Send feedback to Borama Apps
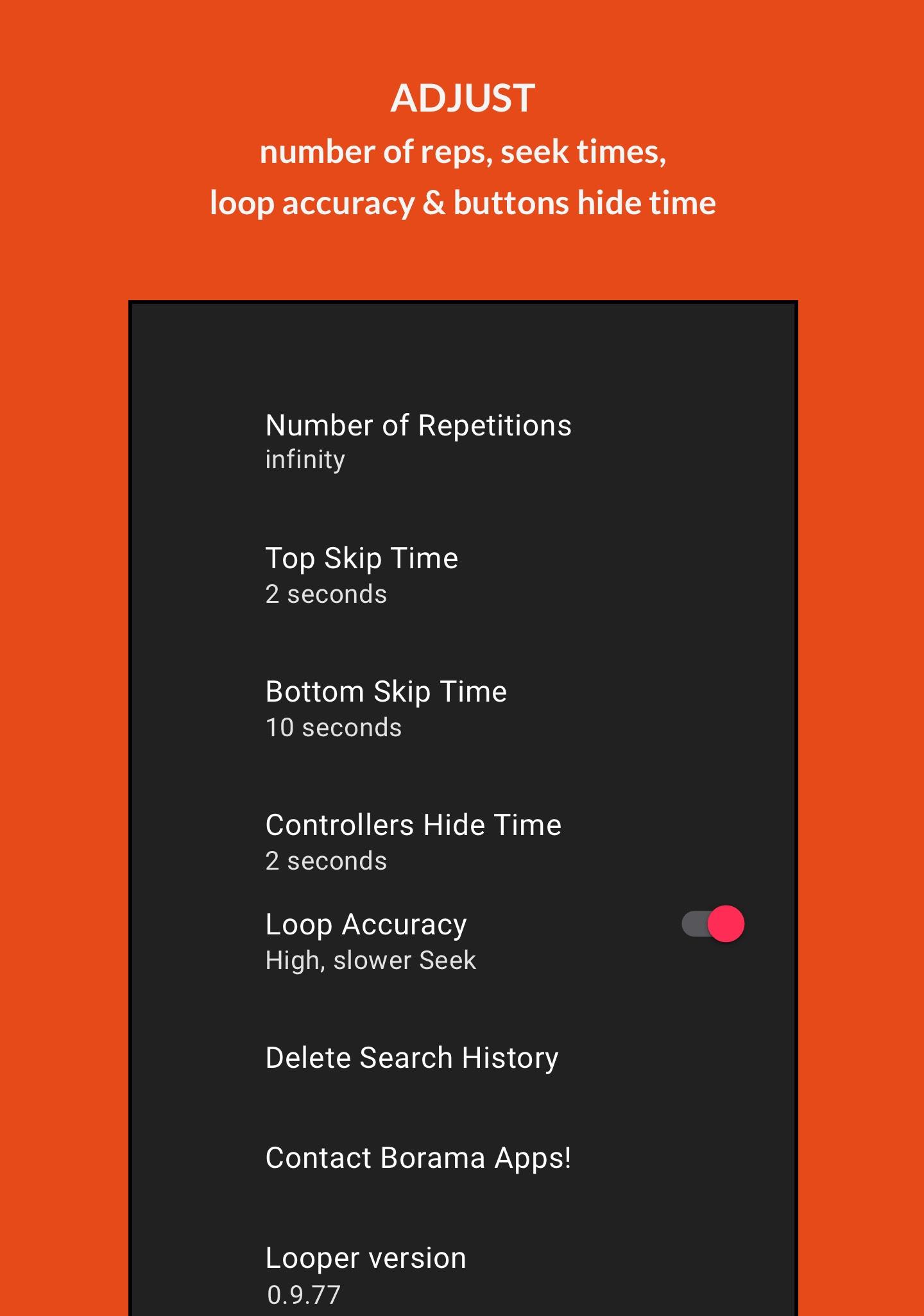924x1316 pixels. 418,1157
